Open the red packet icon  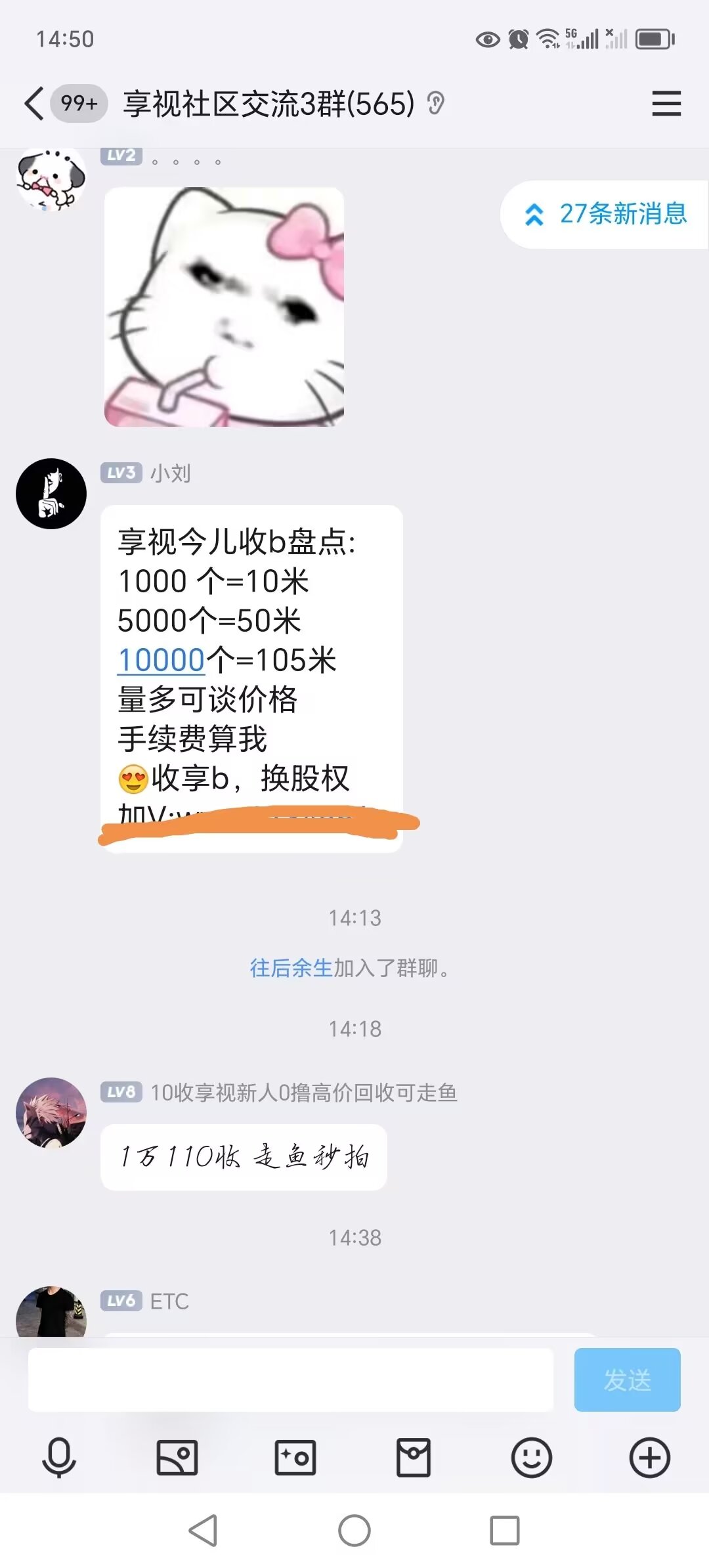(x=414, y=1458)
